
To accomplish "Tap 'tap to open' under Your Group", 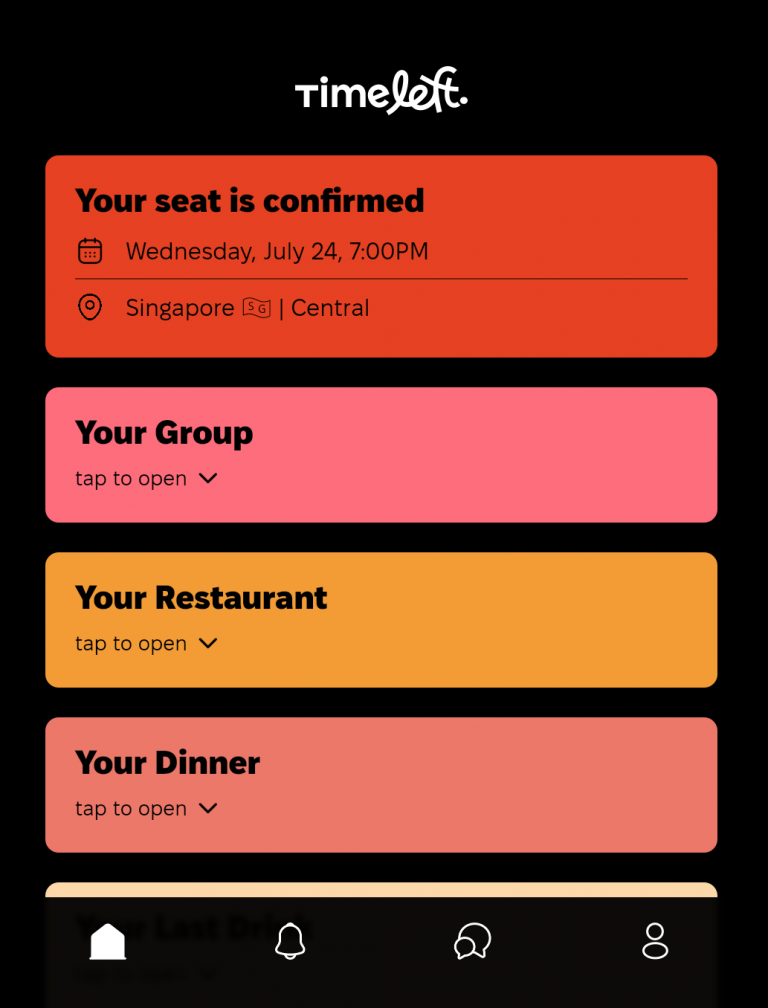I will [x=132, y=478].
